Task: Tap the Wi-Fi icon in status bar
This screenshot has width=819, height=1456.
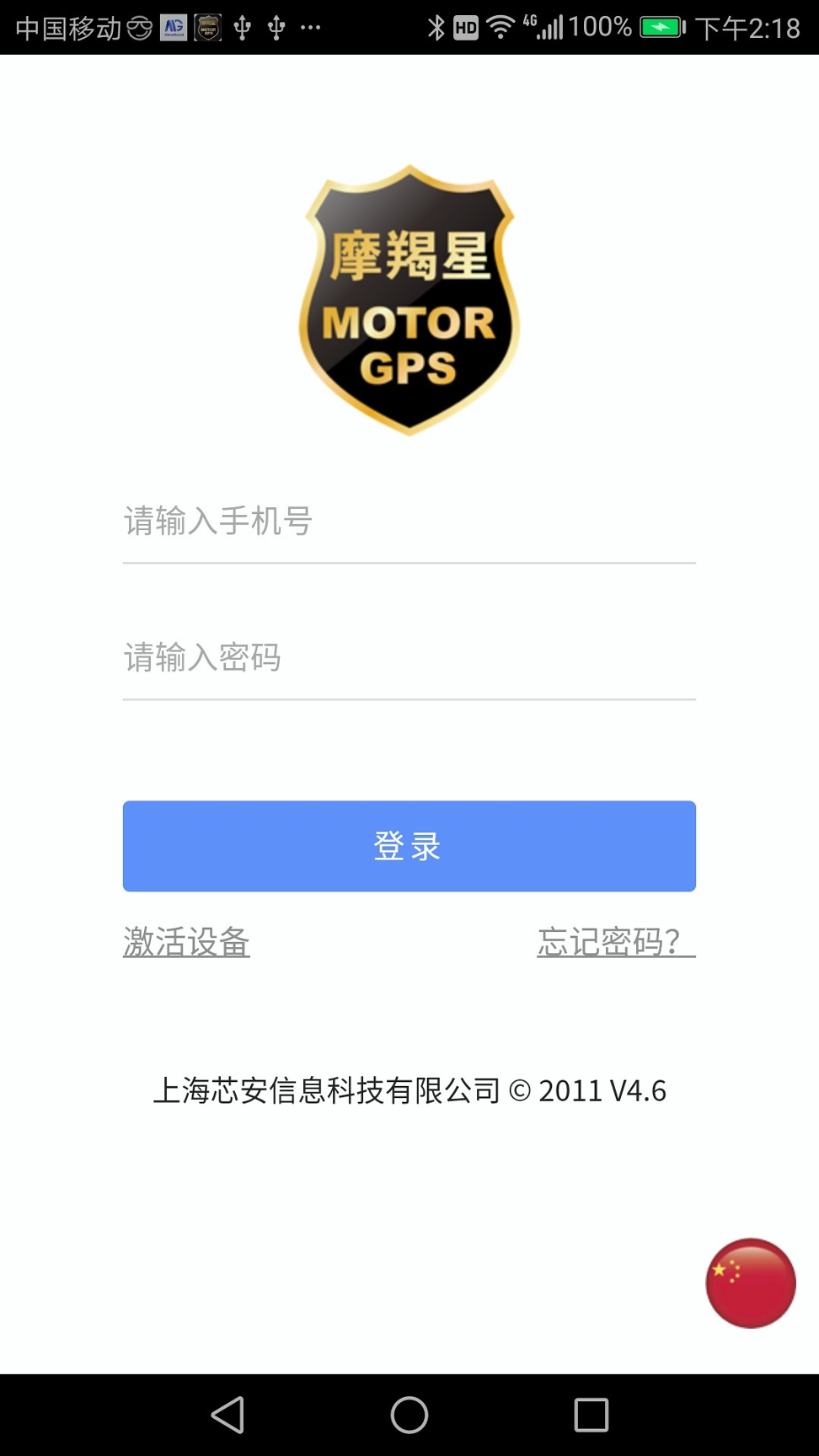Action: [x=499, y=25]
